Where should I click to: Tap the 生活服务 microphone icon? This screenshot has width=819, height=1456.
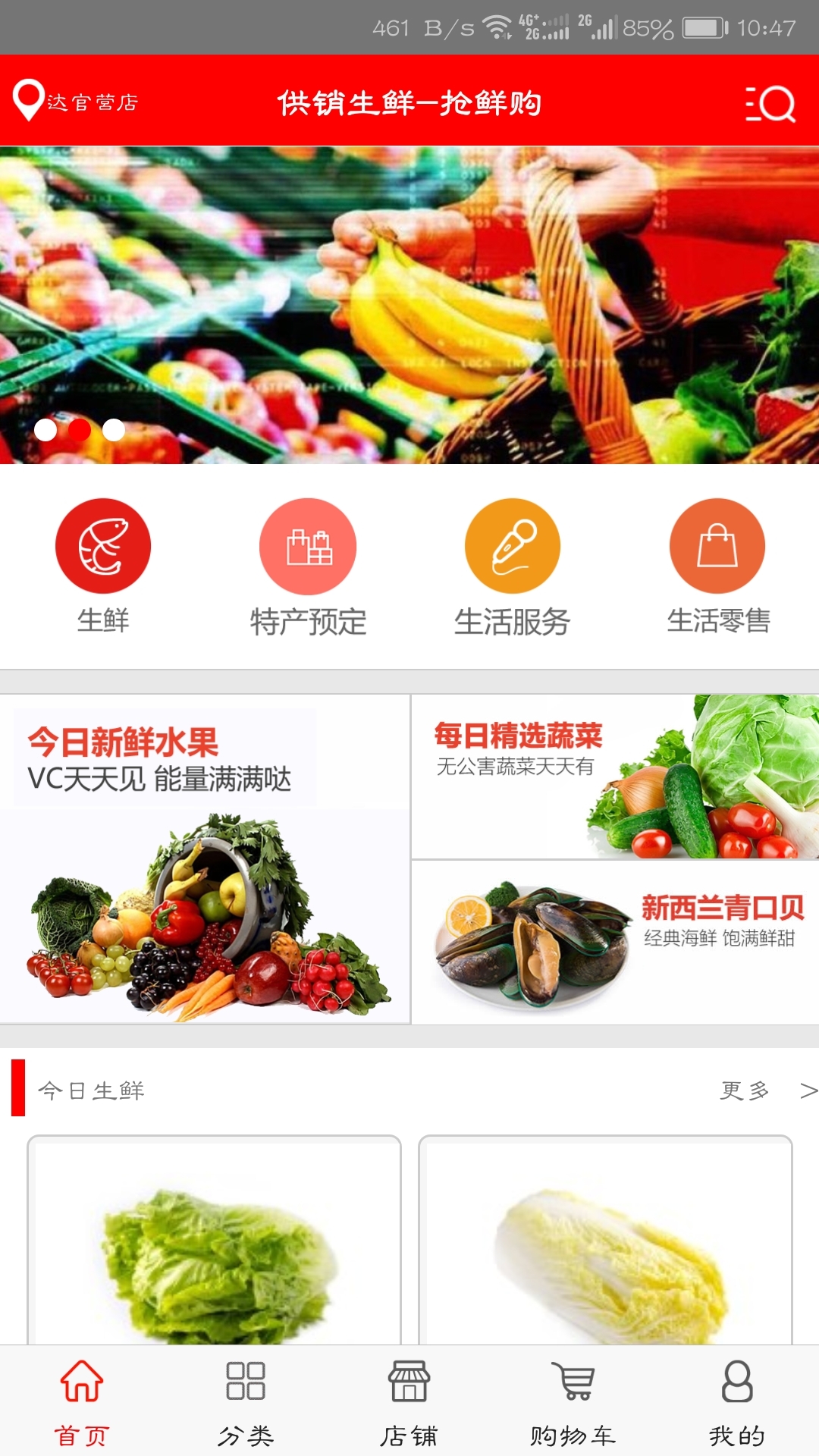click(513, 544)
